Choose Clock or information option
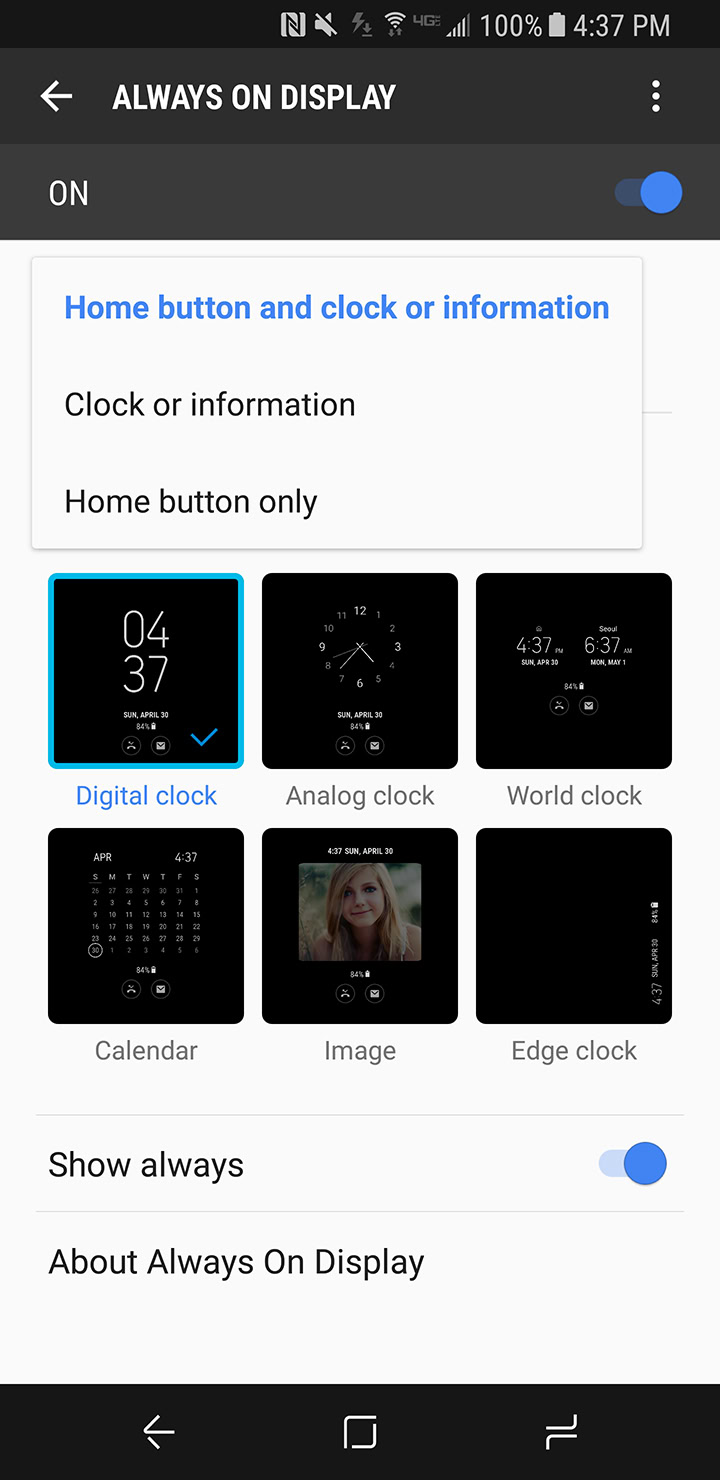 210,404
